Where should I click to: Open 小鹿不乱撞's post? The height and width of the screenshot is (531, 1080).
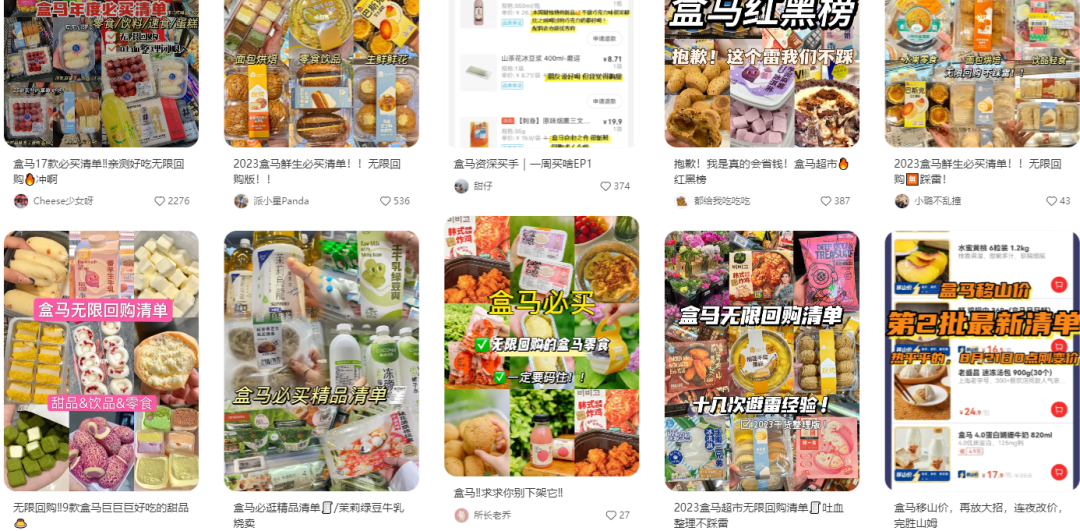(x=981, y=74)
